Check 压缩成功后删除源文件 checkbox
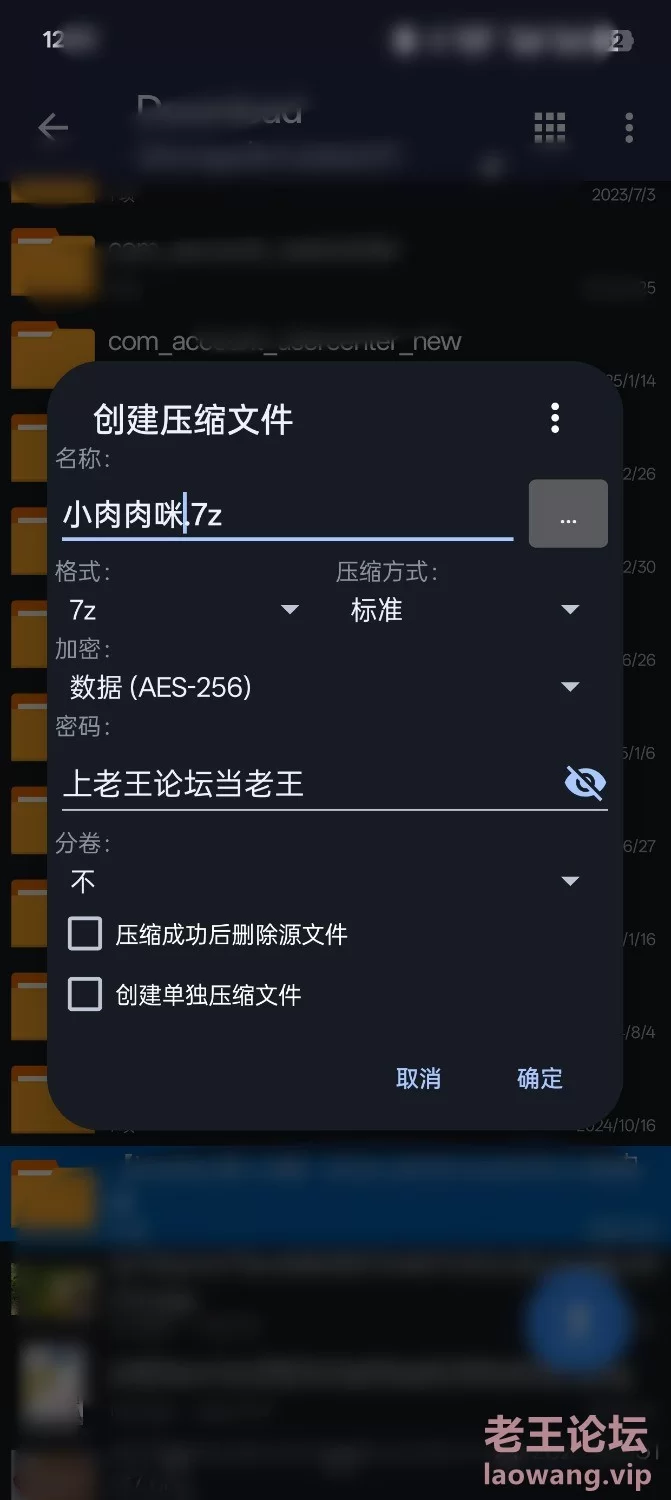The height and width of the screenshot is (1500, 671). coord(85,935)
